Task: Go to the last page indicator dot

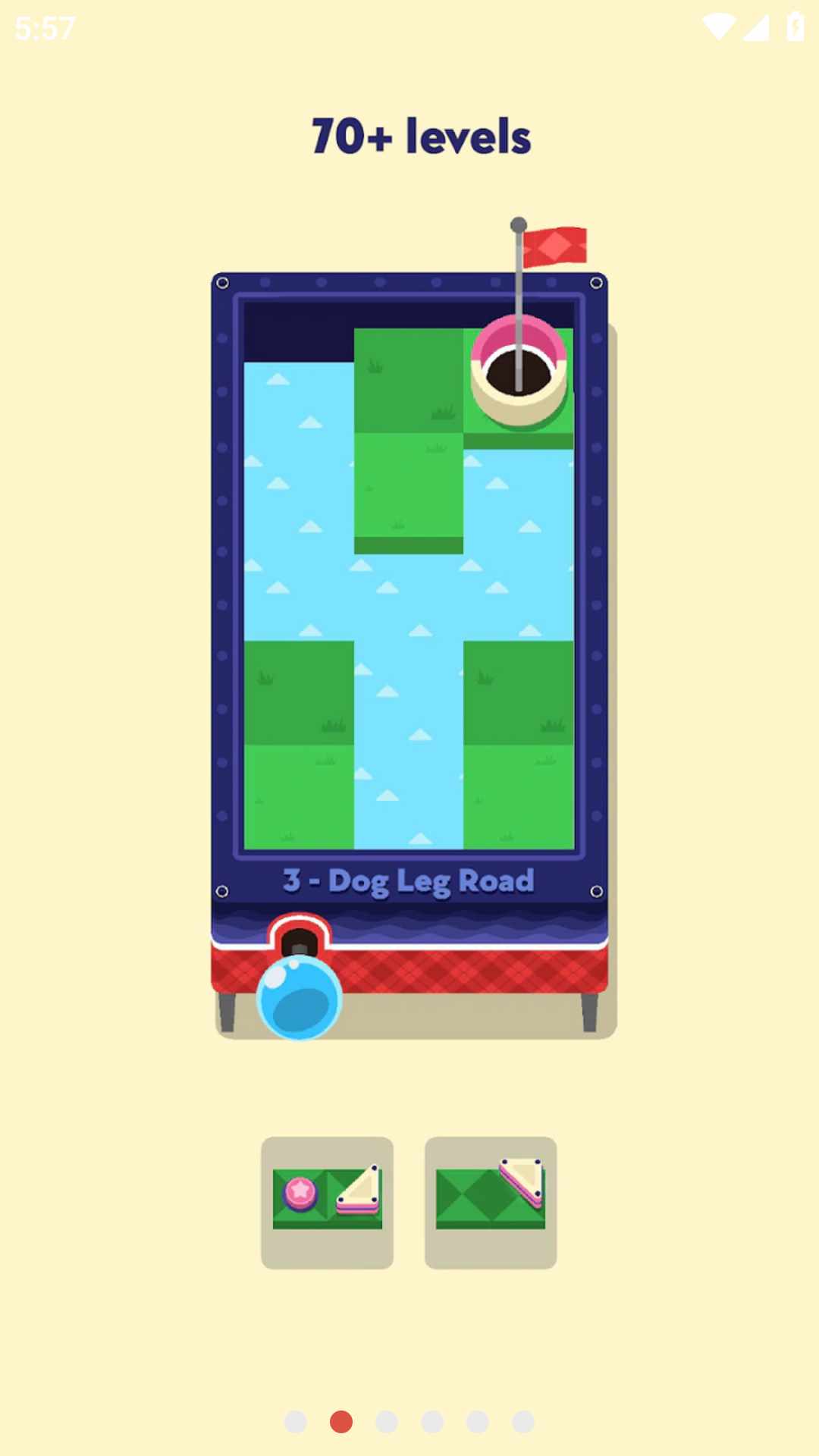Action: tap(523, 1422)
